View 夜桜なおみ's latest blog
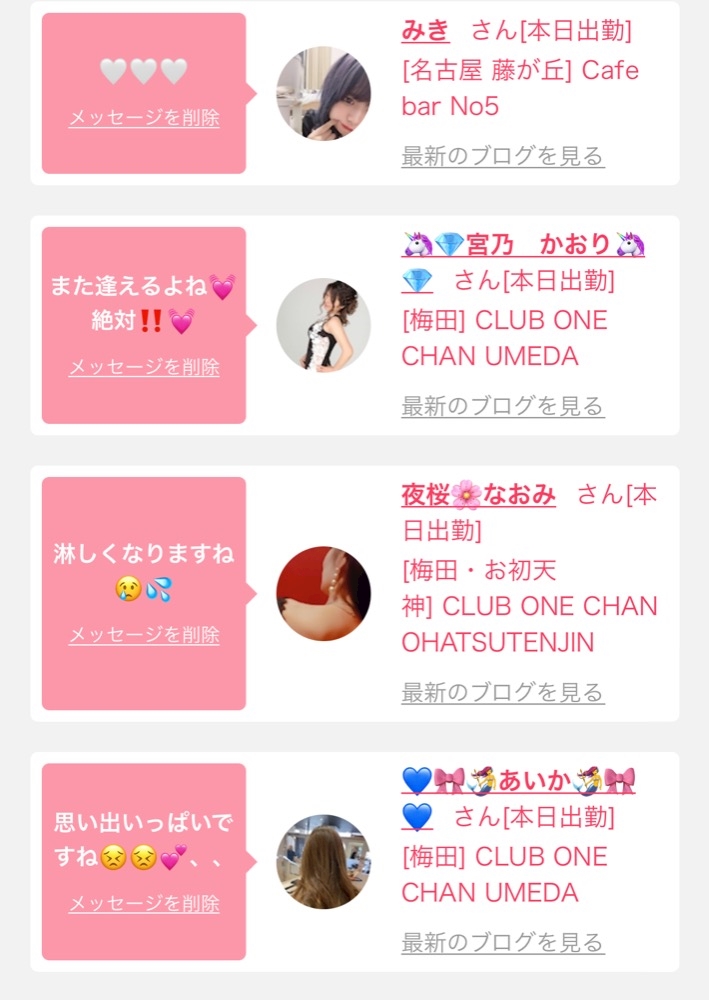This screenshot has height=1000, width=709. [502, 693]
